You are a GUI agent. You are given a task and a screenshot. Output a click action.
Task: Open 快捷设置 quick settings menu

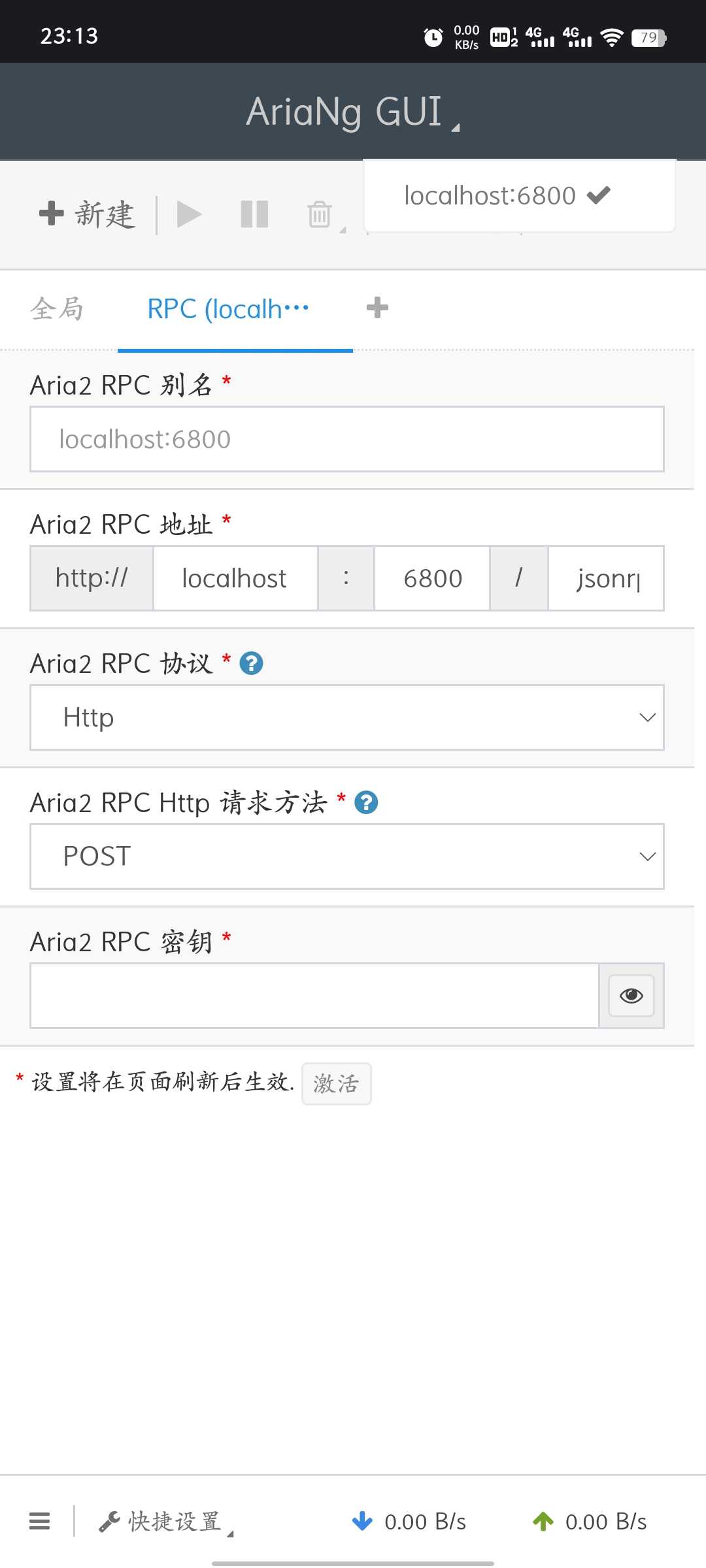[x=167, y=1522]
